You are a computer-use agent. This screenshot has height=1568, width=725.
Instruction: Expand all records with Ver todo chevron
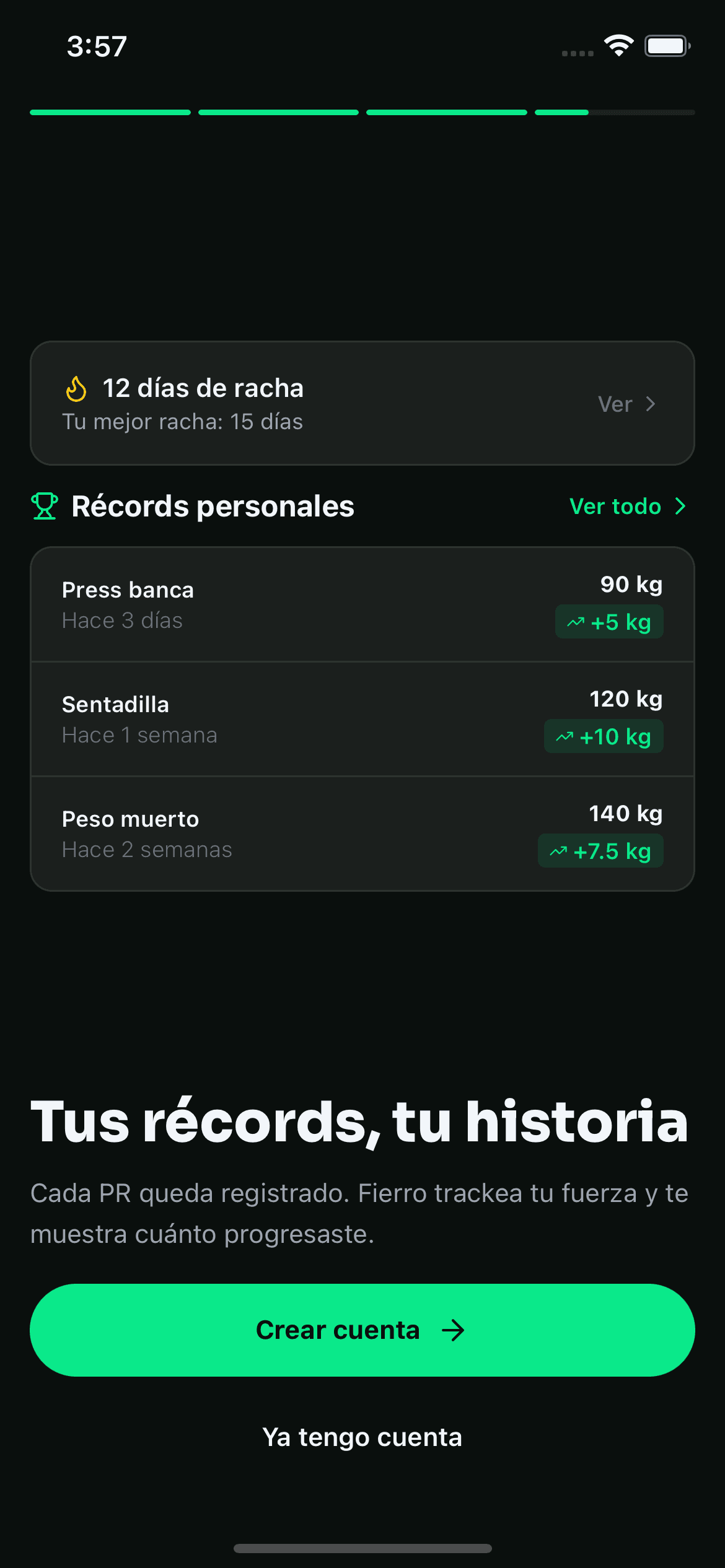click(x=628, y=506)
